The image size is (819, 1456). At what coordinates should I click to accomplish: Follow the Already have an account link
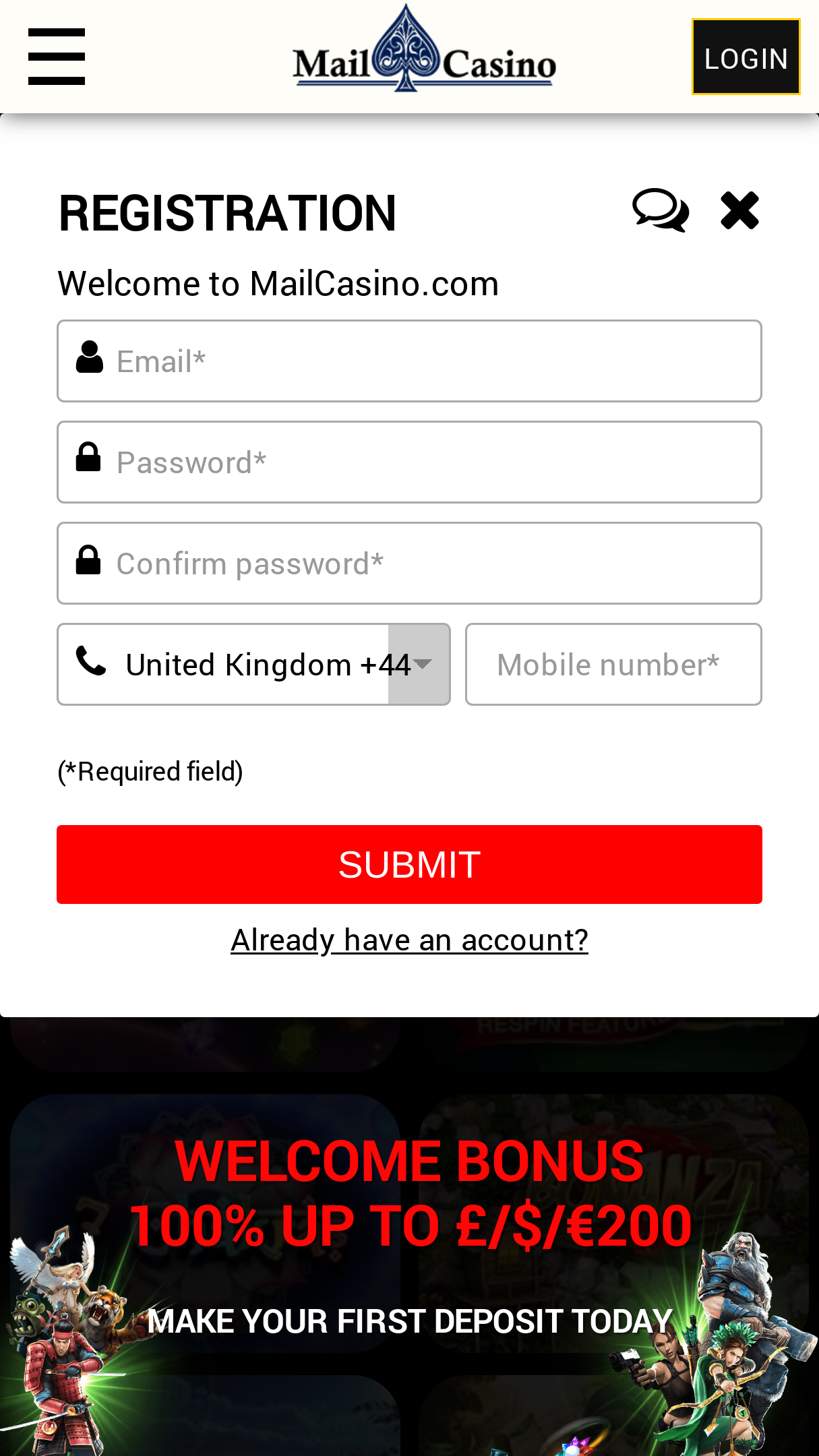click(409, 940)
